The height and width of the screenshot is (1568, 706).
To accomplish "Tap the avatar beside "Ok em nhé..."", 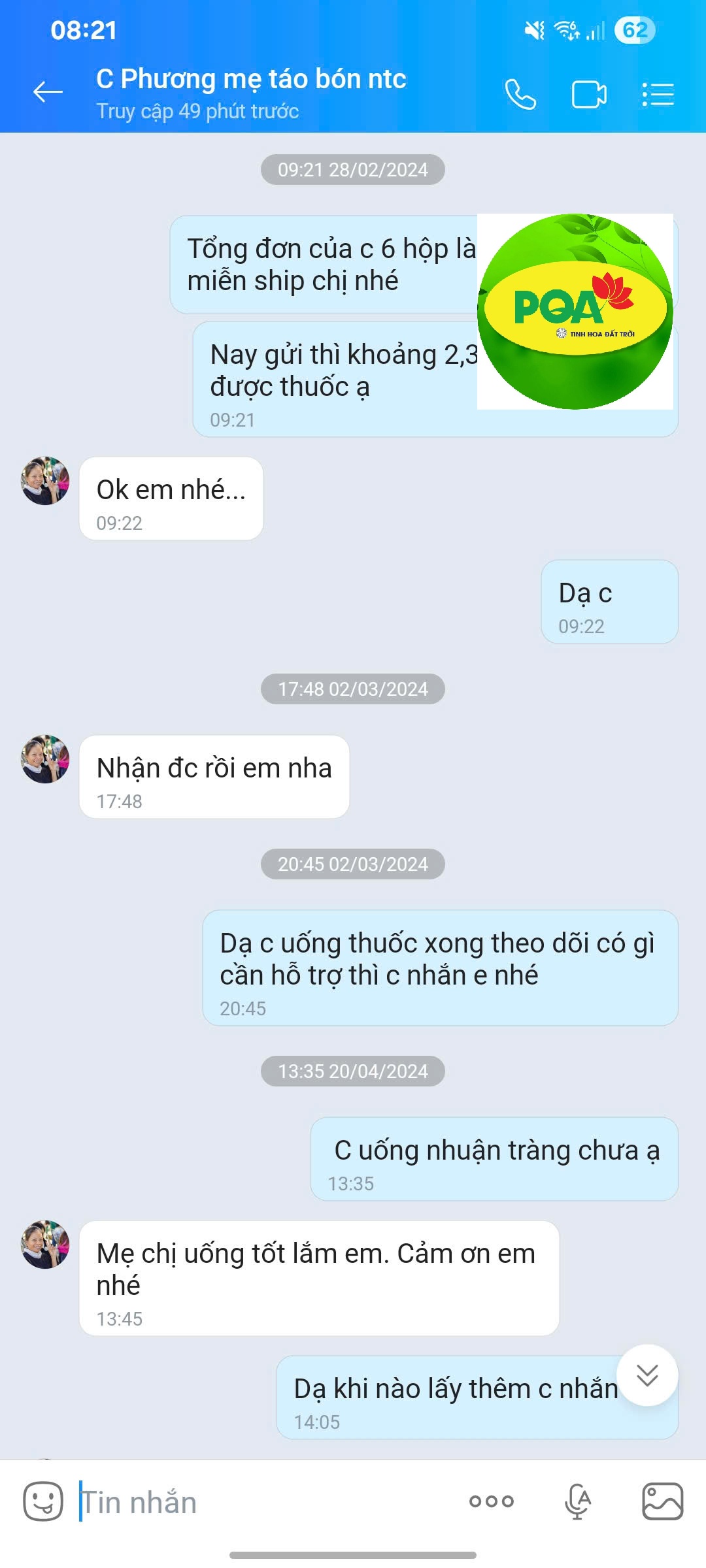I will [45, 481].
